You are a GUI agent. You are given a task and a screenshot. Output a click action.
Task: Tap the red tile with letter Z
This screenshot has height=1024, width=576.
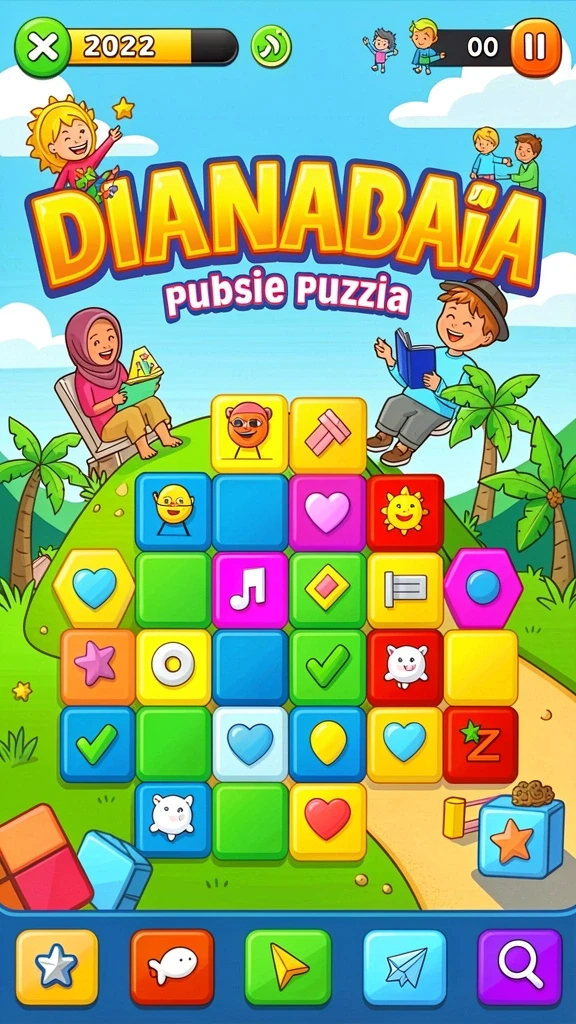coord(481,744)
